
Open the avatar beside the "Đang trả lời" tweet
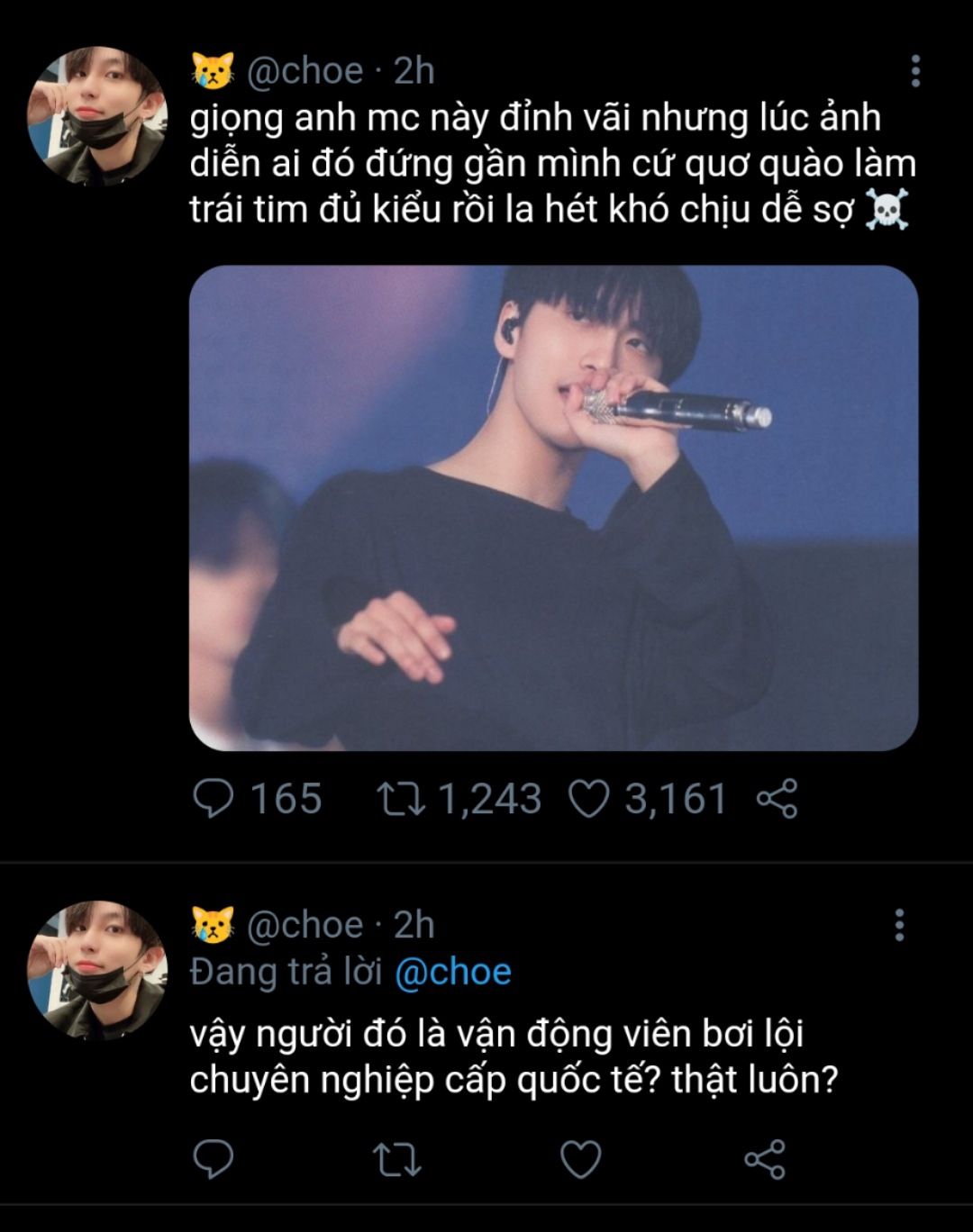(x=97, y=970)
